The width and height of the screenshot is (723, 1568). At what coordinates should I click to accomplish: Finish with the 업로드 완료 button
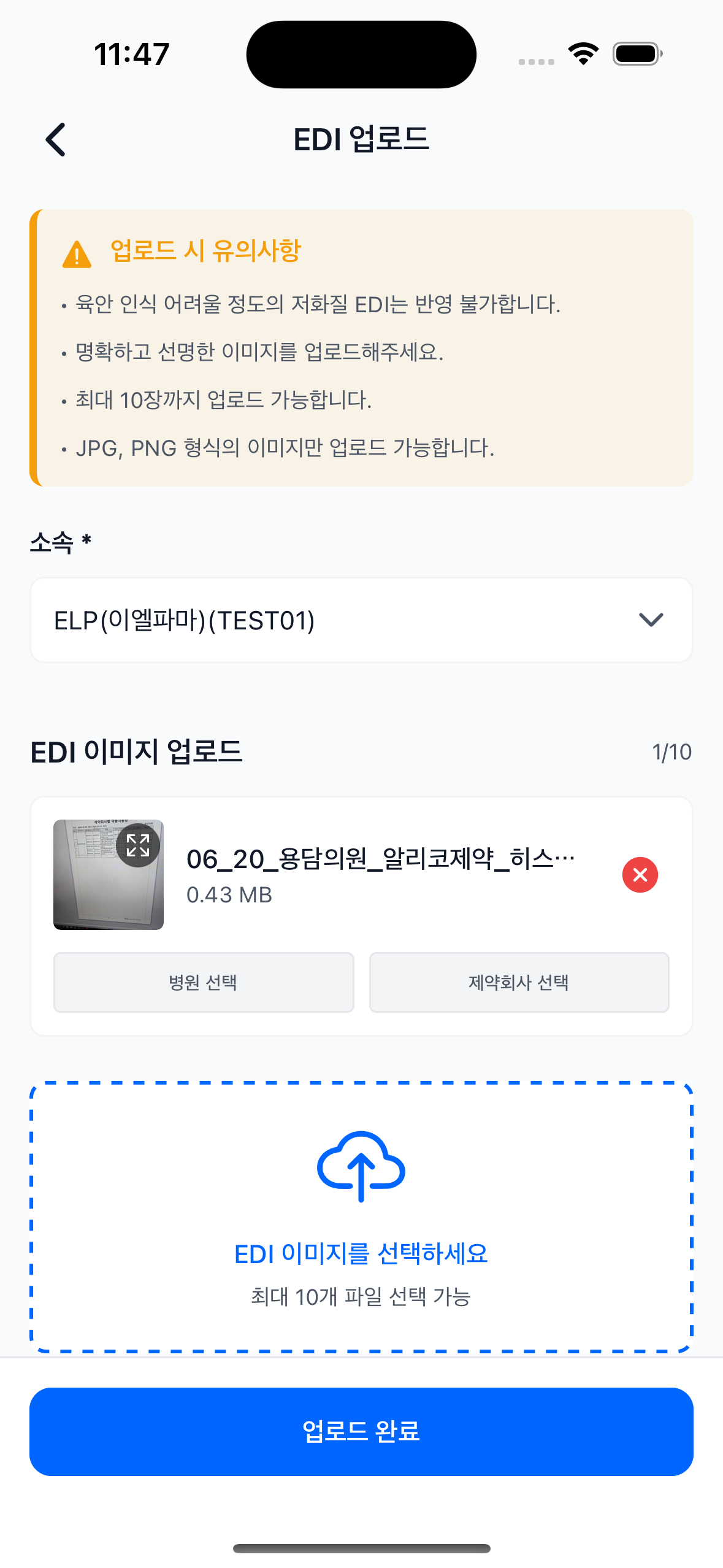click(361, 1431)
